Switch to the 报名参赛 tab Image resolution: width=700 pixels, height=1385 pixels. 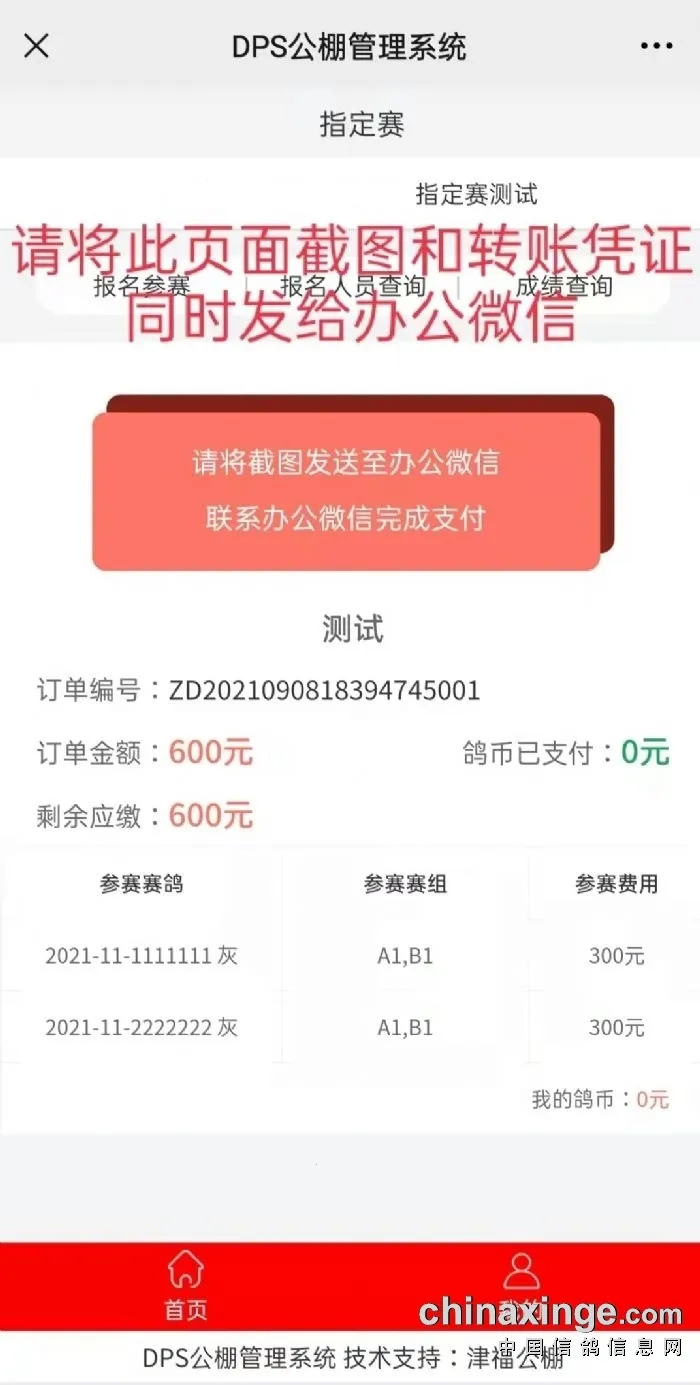(141, 286)
